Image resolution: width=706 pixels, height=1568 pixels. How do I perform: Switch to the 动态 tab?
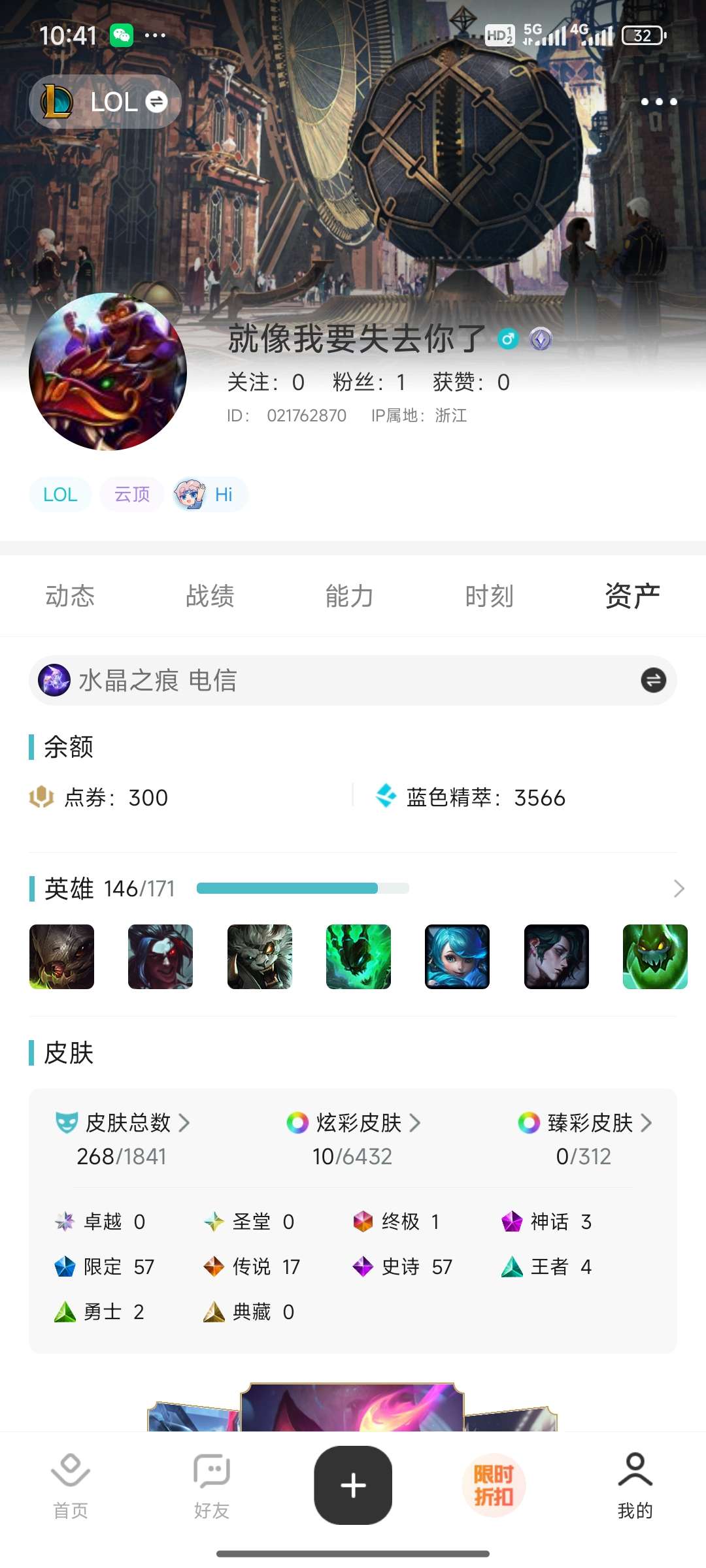coord(70,596)
